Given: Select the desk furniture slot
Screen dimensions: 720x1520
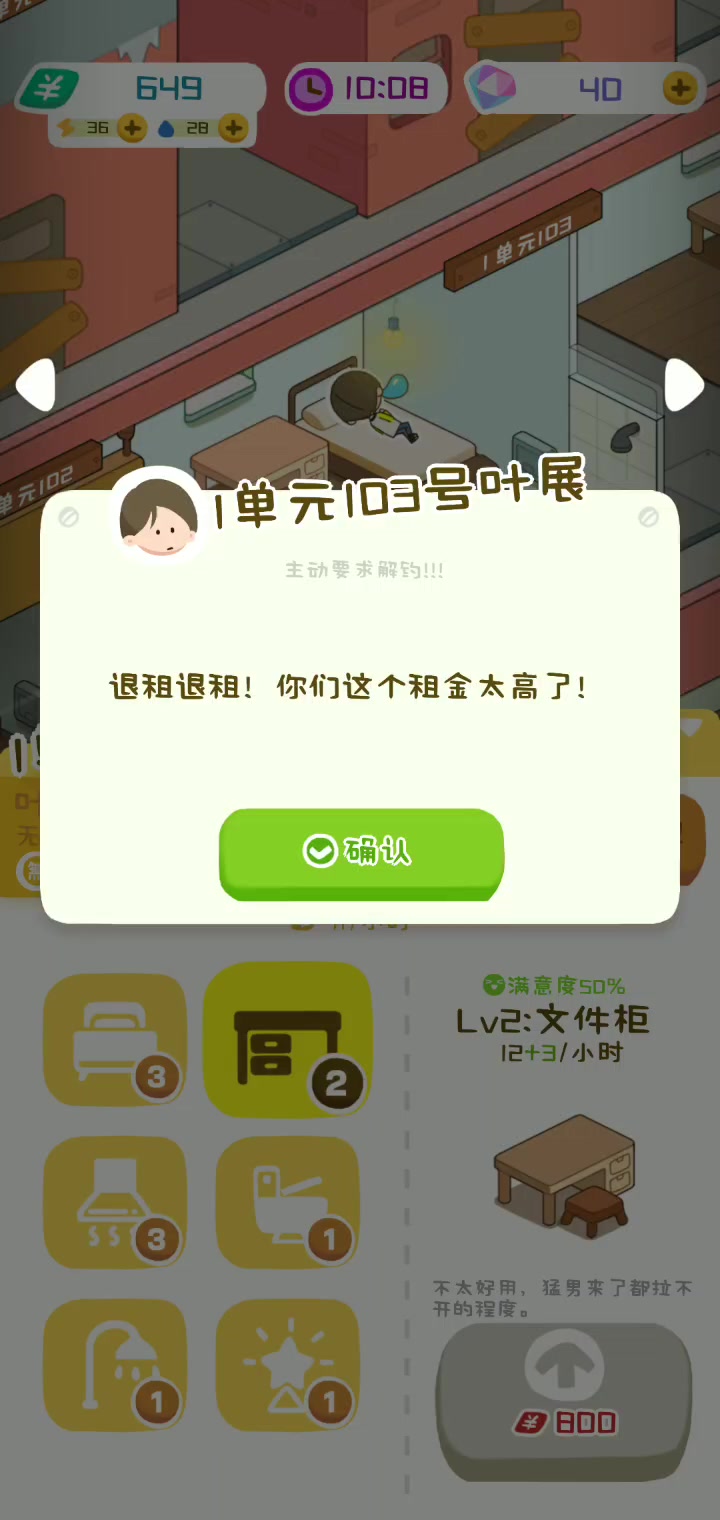Looking at the screenshot, I should 288,1040.
